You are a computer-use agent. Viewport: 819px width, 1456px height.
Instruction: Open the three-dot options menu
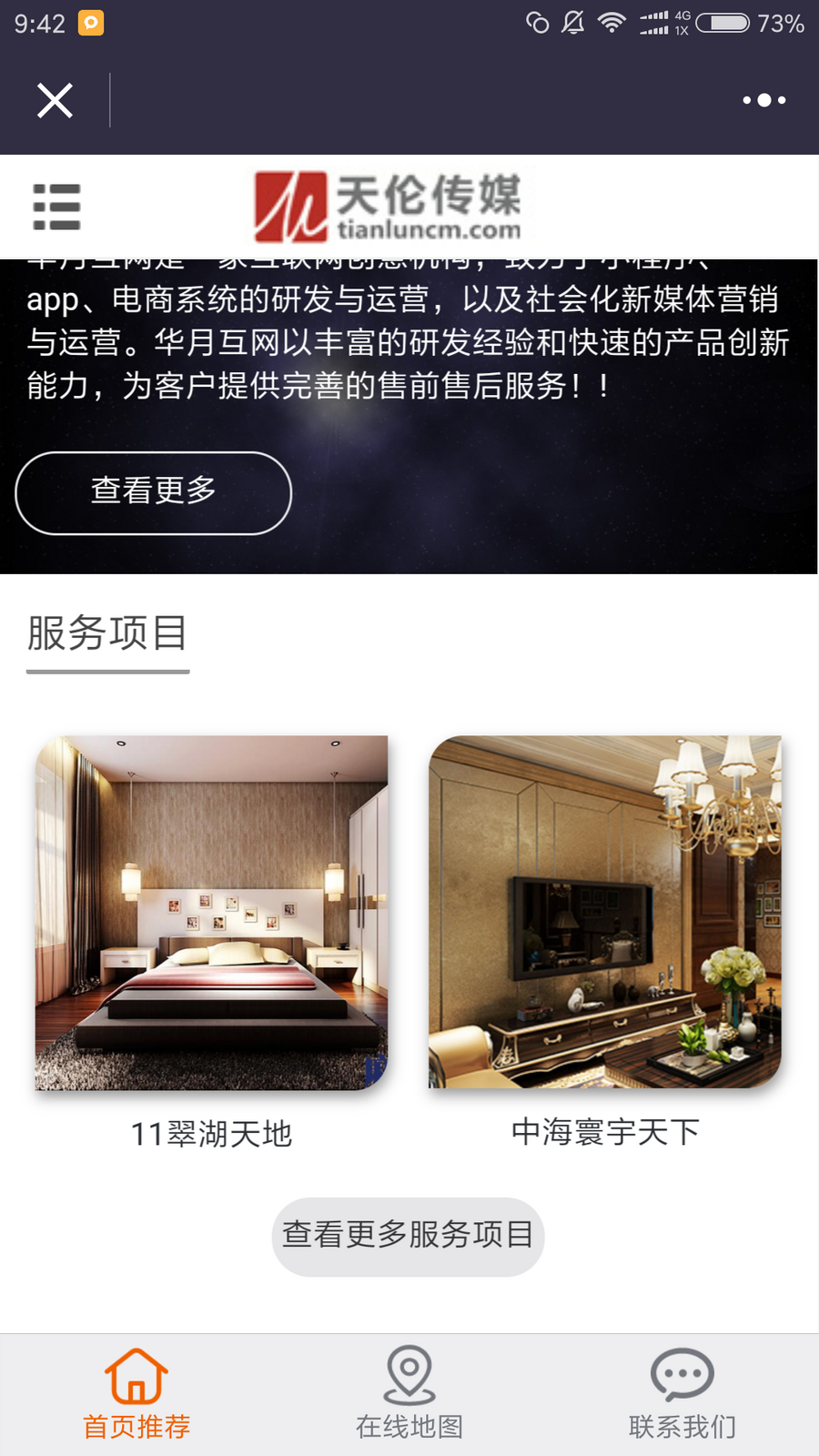pyautogui.click(x=763, y=100)
